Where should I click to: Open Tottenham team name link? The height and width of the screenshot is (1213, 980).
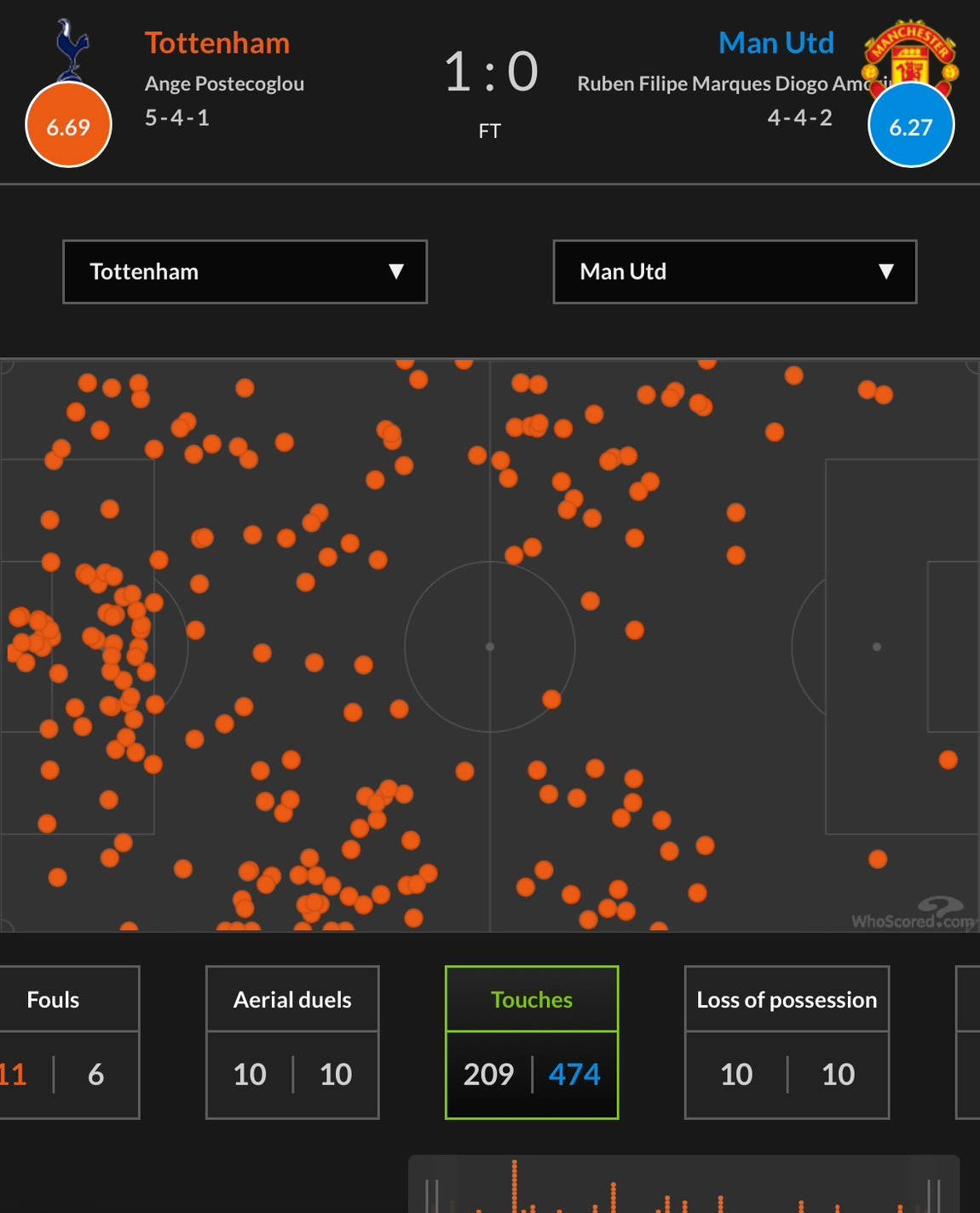click(x=217, y=43)
